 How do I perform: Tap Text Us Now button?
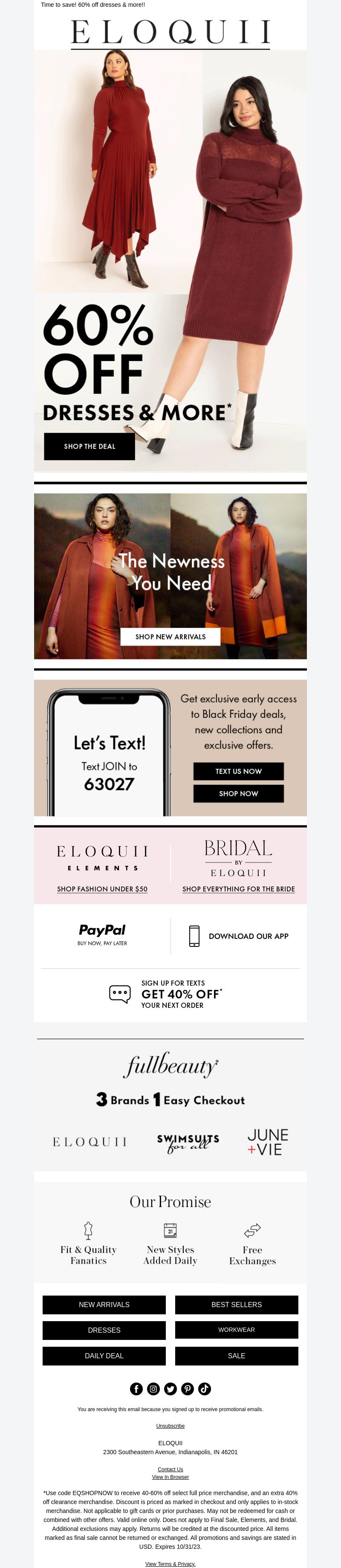pos(238,771)
